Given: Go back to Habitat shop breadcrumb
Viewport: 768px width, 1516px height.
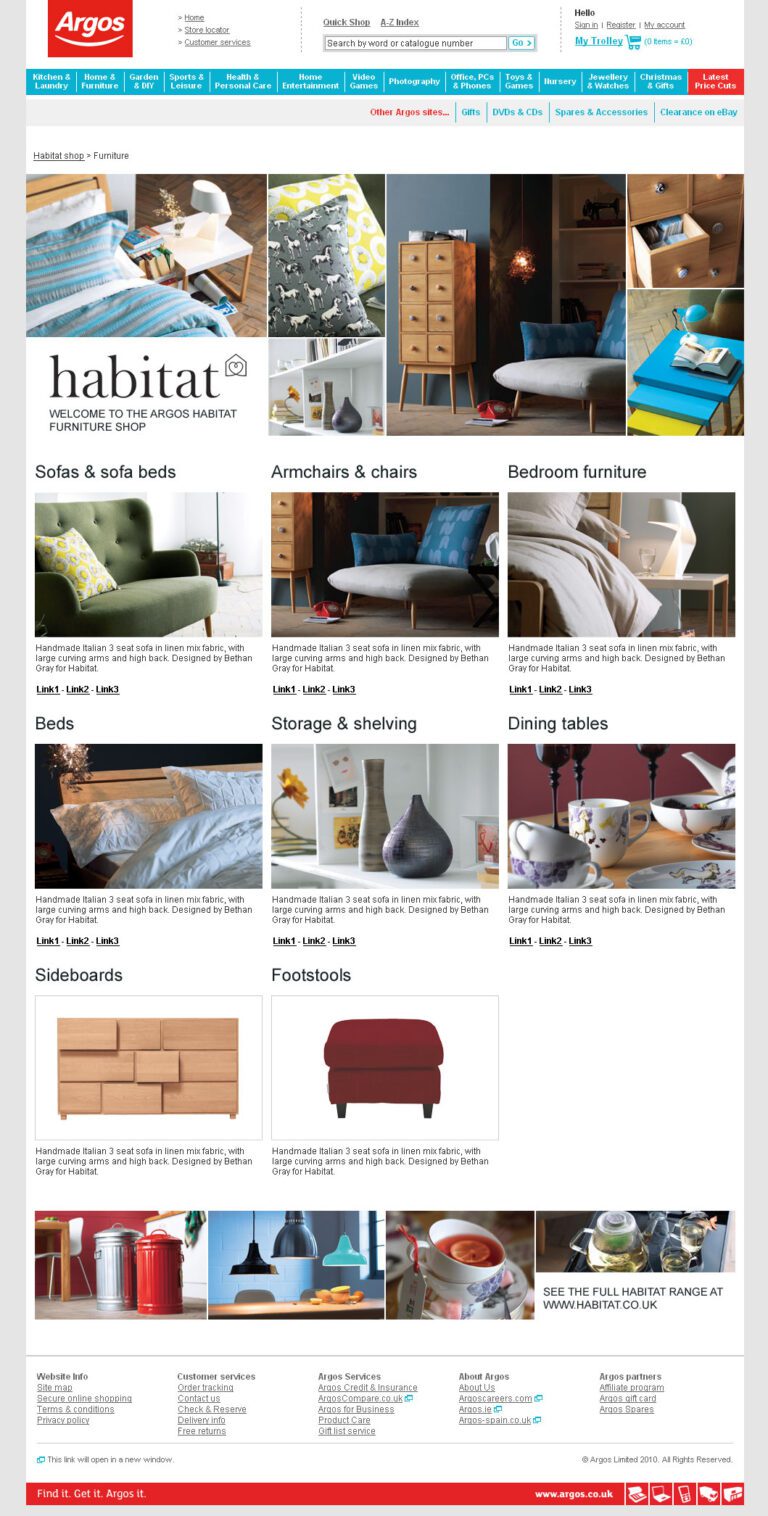Looking at the screenshot, I should coord(59,156).
